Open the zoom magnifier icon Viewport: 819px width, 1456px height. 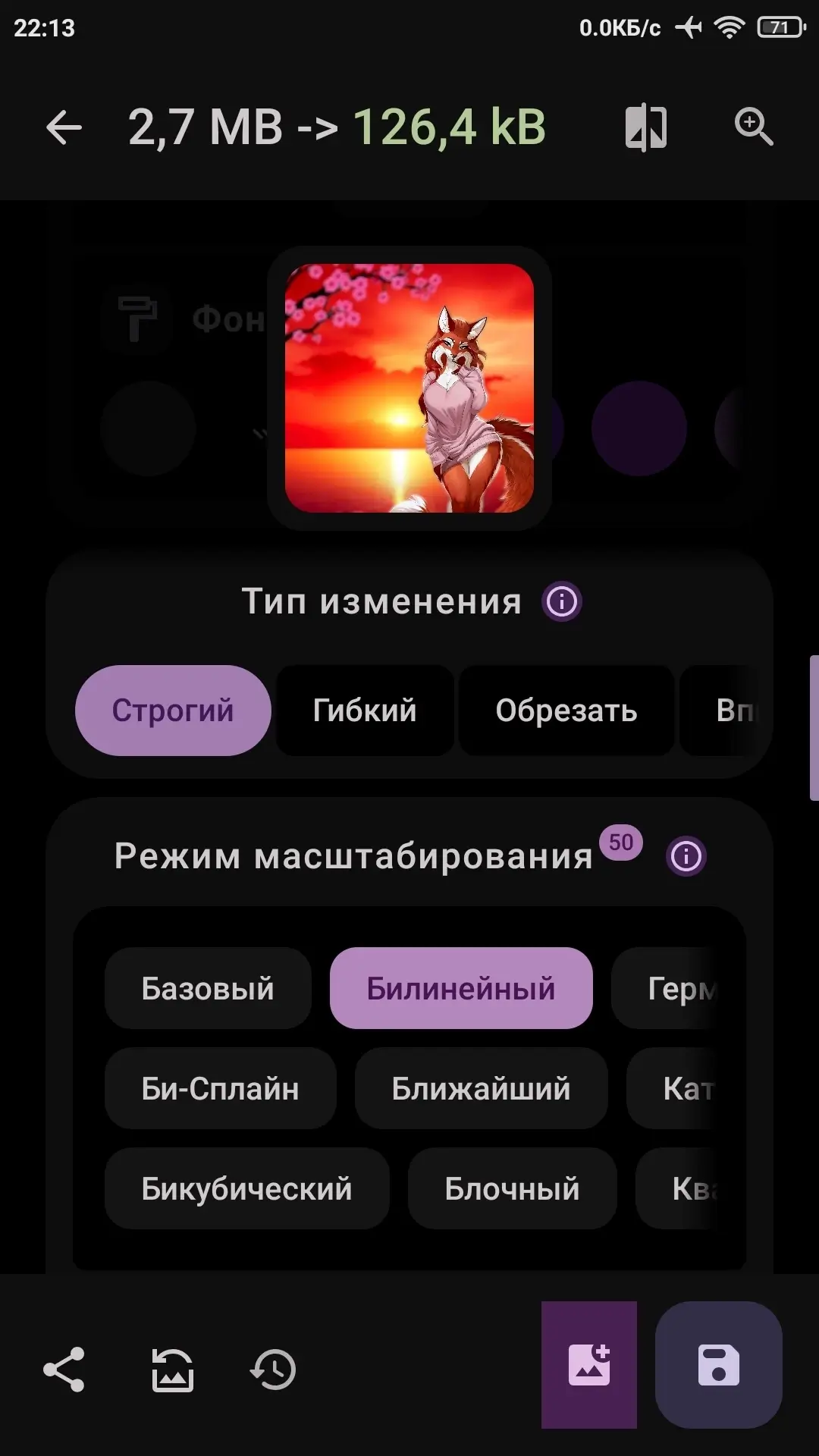tap(754, 127)
